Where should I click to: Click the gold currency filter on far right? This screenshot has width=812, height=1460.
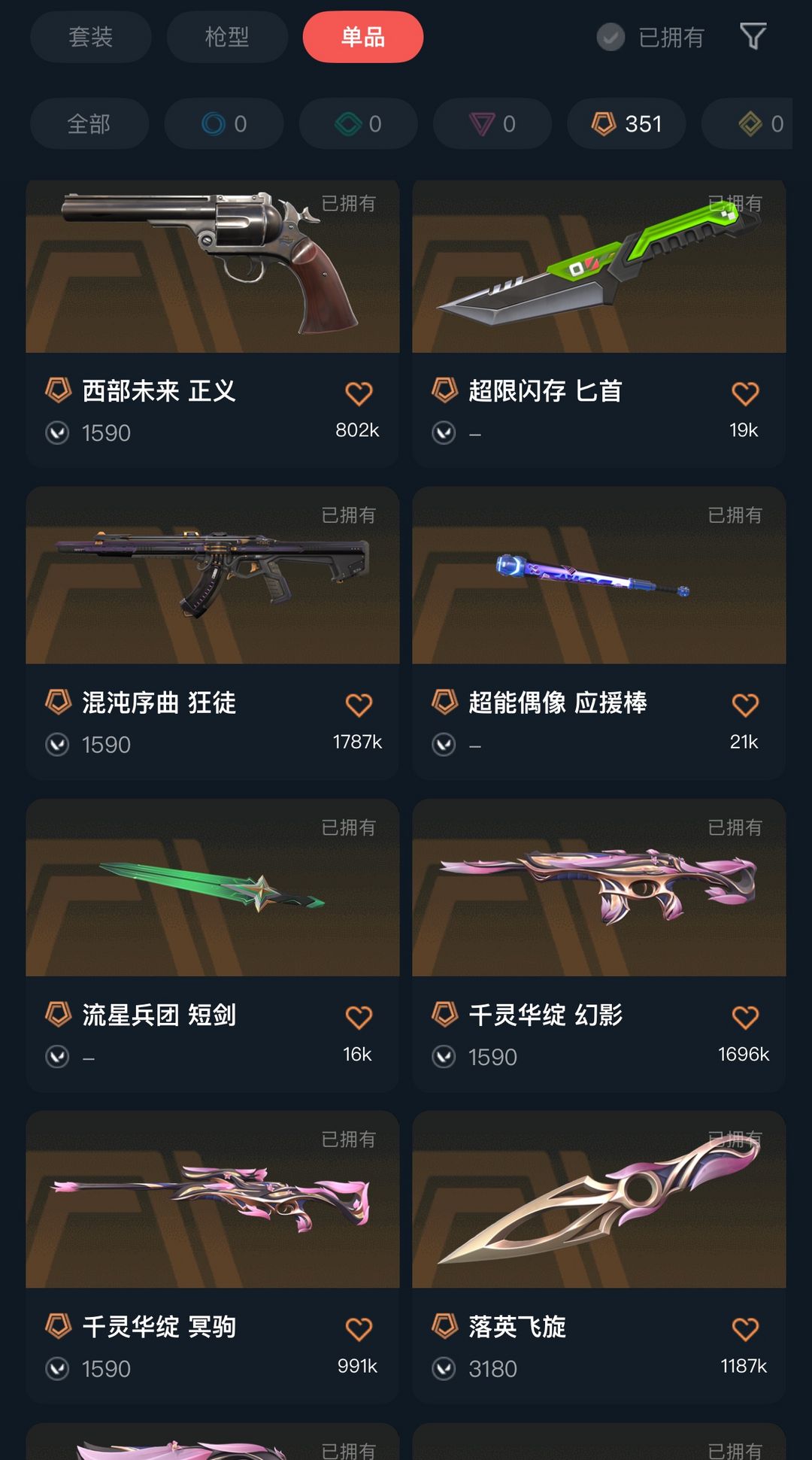(752, 123)
